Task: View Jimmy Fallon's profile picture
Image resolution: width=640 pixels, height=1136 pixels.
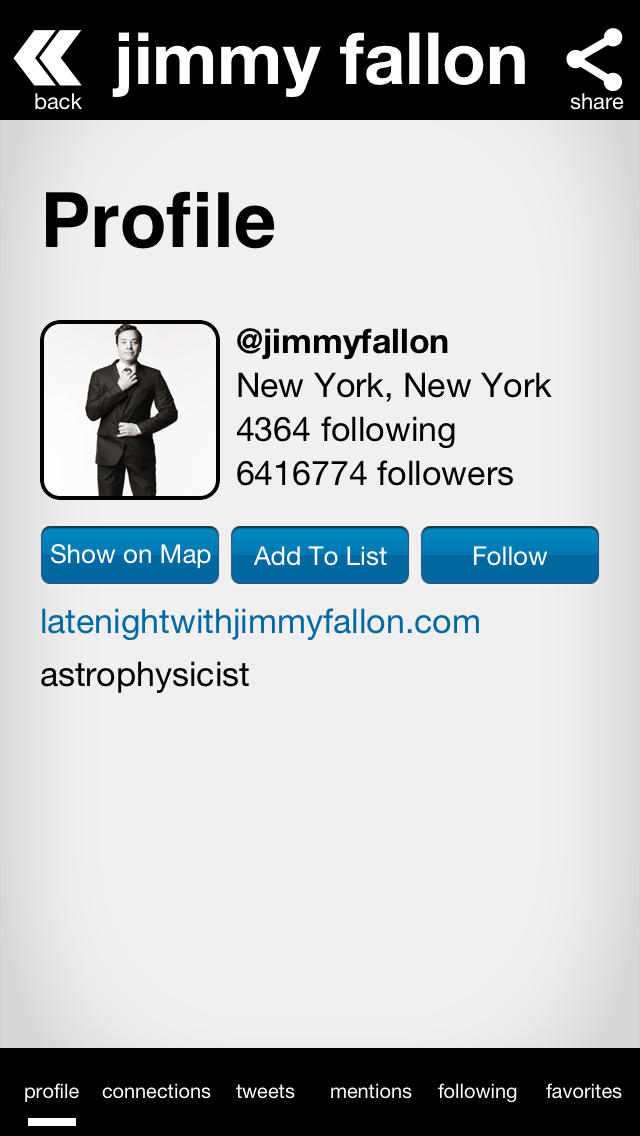Action: [x=130, y=410]
